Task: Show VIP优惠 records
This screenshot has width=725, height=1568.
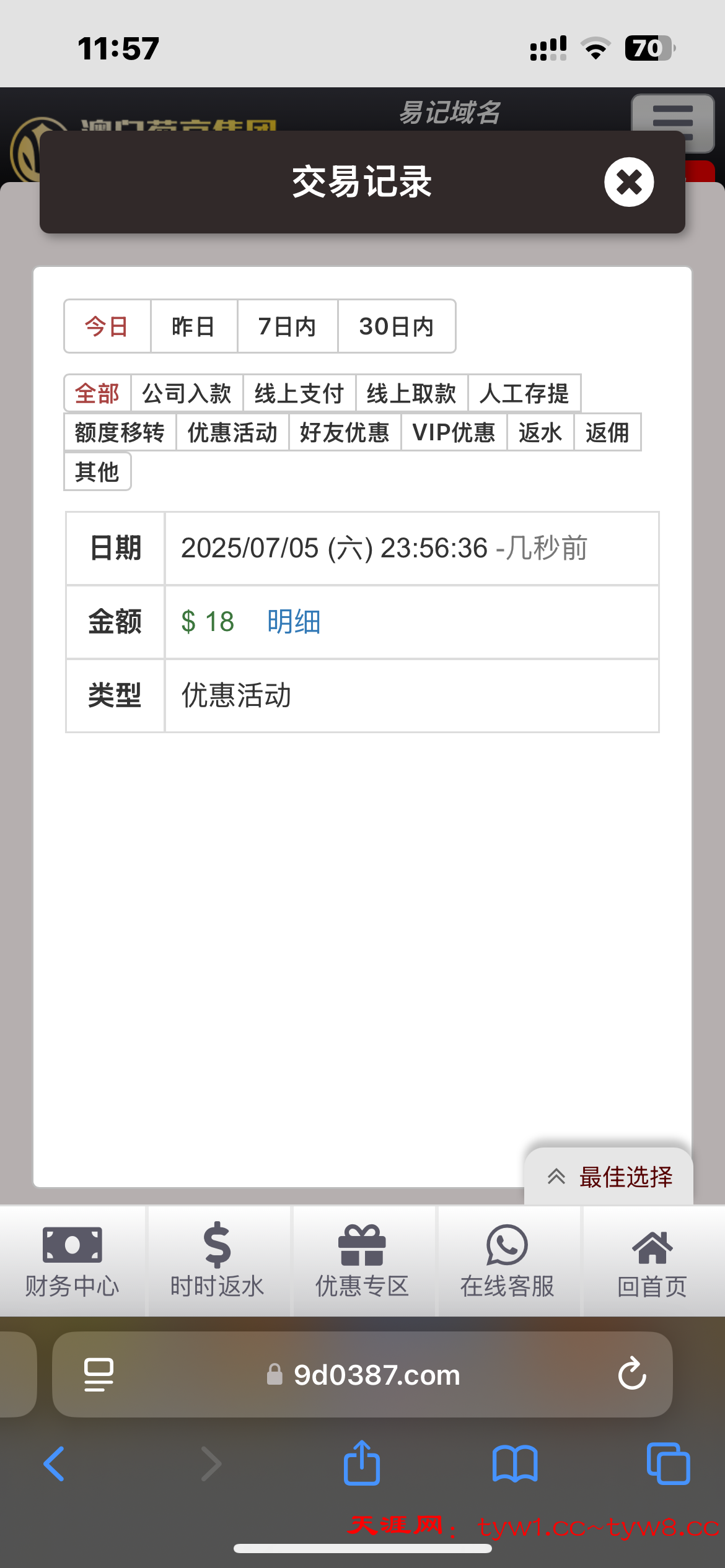Action: (x=454, y=432)
